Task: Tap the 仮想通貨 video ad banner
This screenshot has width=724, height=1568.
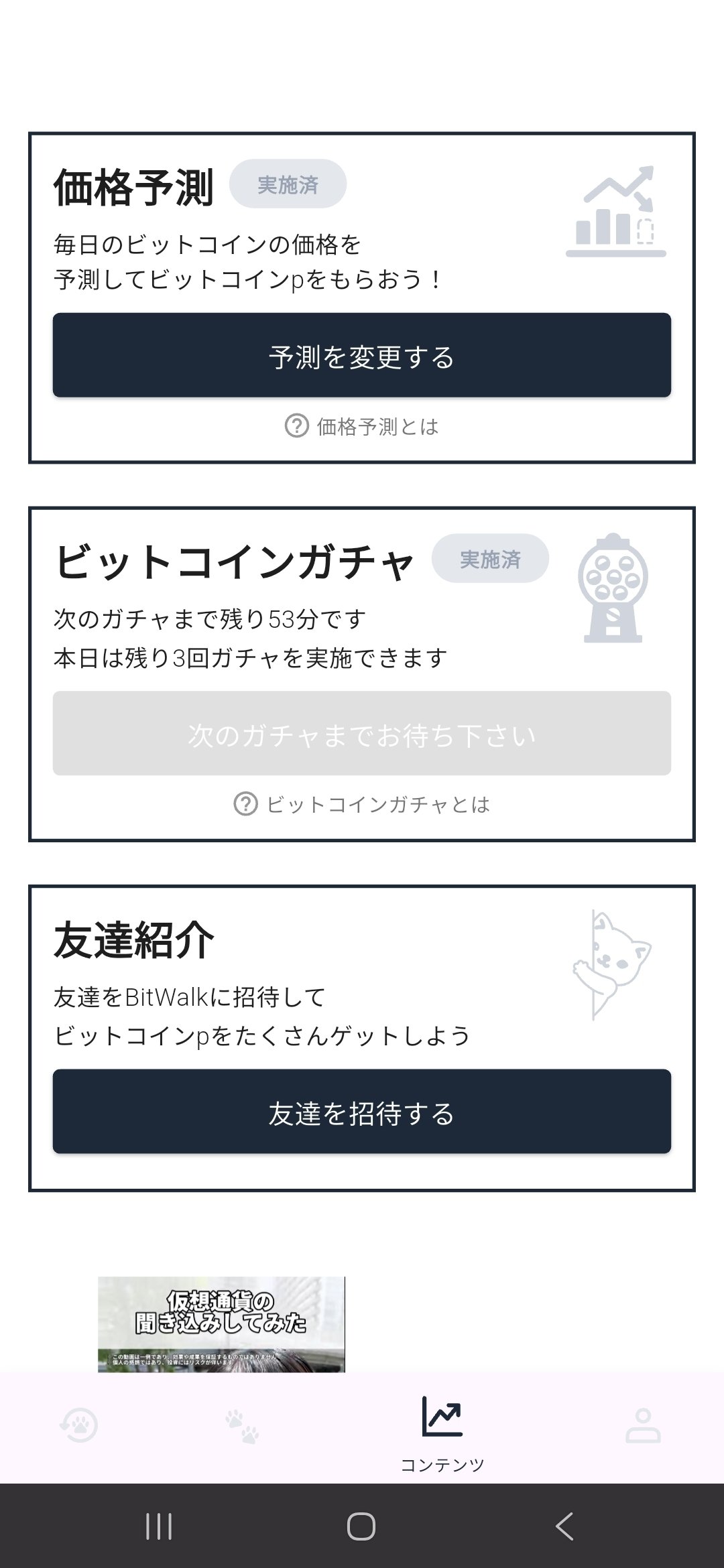Action: tap(221, 1323)
